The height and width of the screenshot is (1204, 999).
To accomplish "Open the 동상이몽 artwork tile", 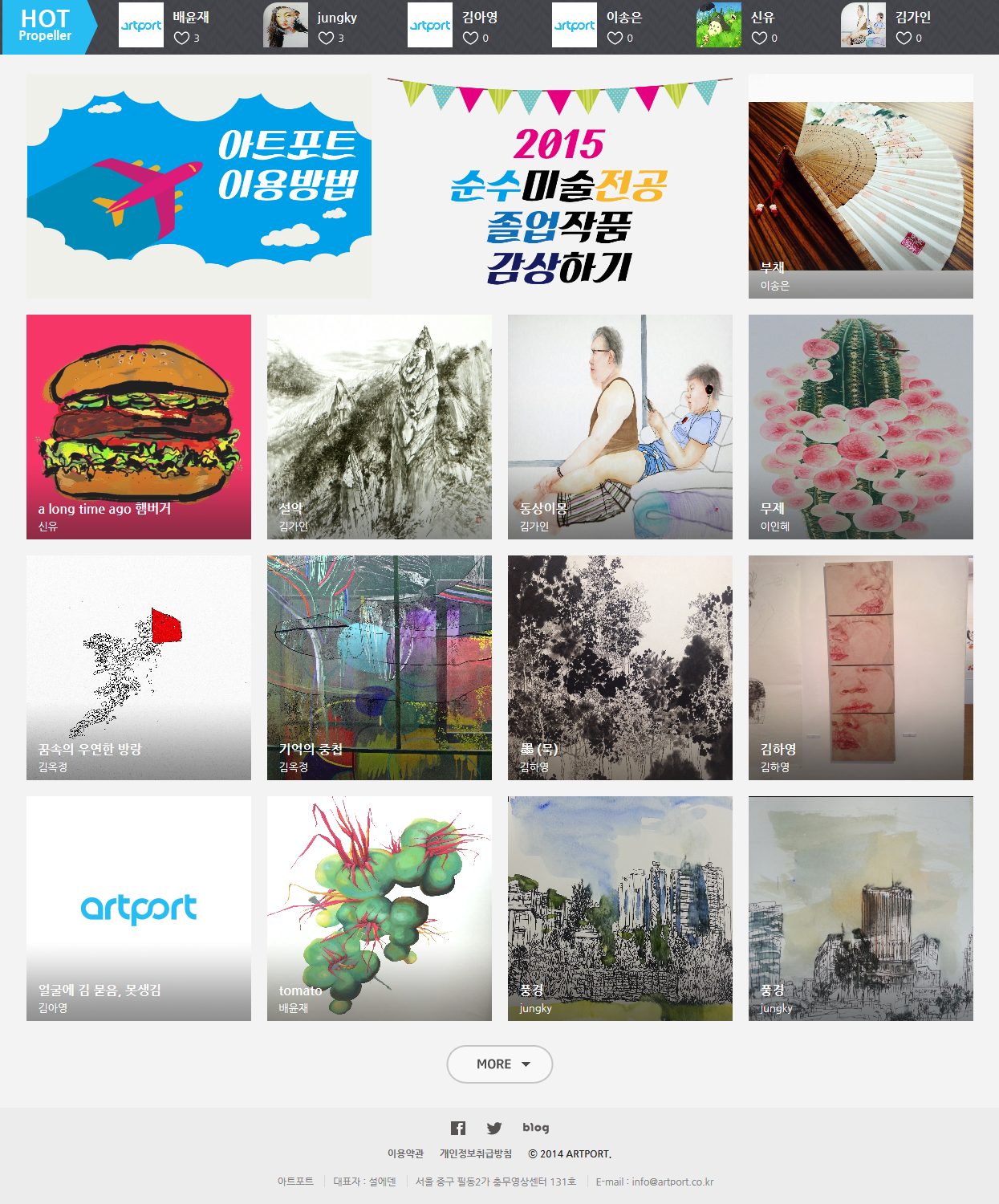I will point(620,427).
